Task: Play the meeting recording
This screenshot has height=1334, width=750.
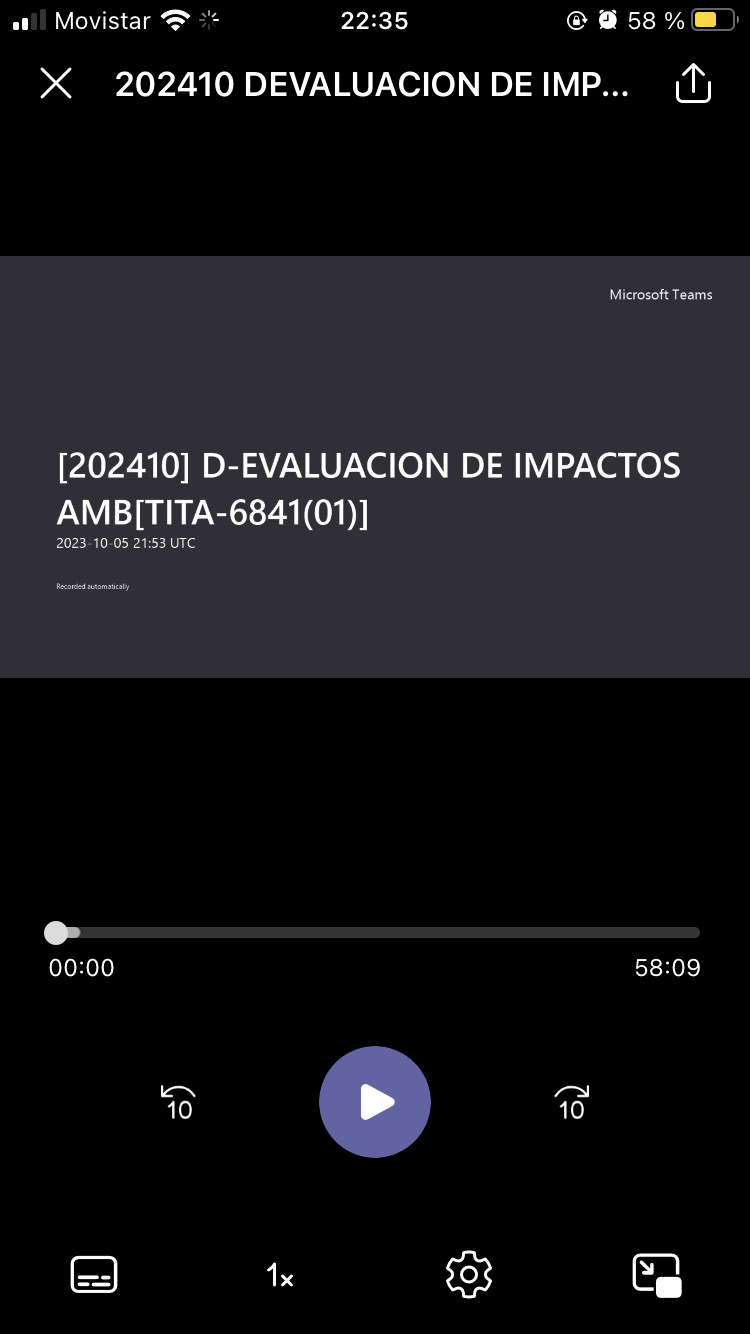Action: coord(375,1102)
